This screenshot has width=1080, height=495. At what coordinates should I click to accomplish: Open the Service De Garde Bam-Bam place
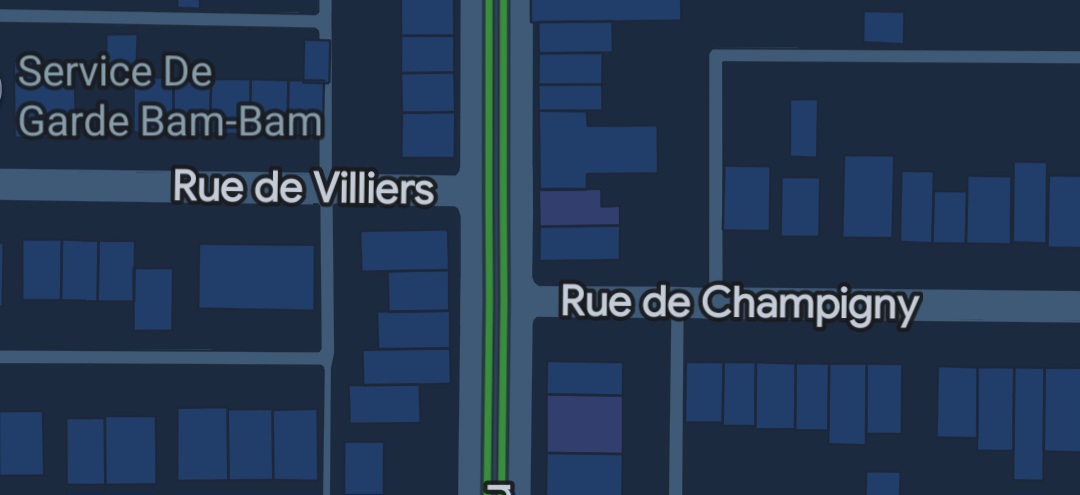pos(168,97)
